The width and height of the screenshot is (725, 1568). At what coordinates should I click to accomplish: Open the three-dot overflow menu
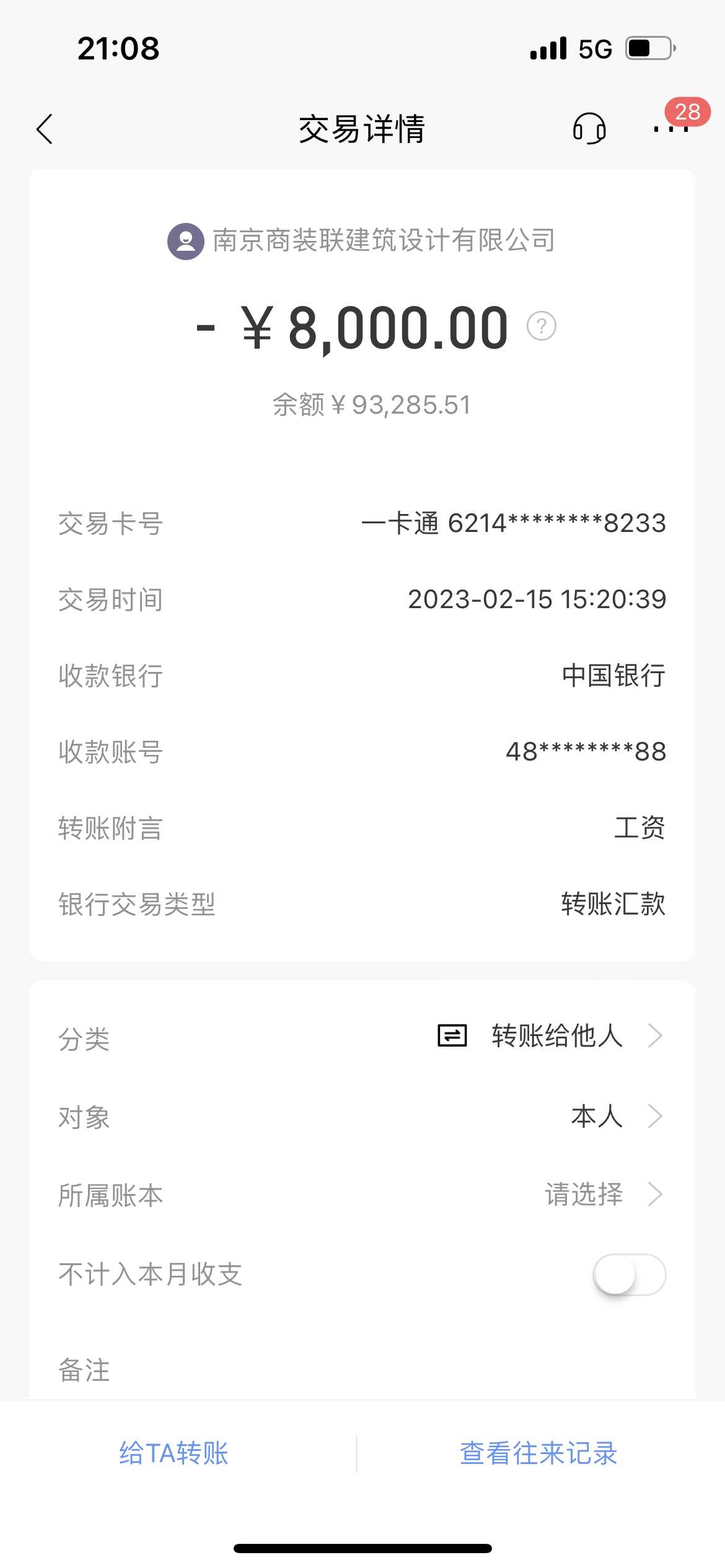click(x=670, y=129)
